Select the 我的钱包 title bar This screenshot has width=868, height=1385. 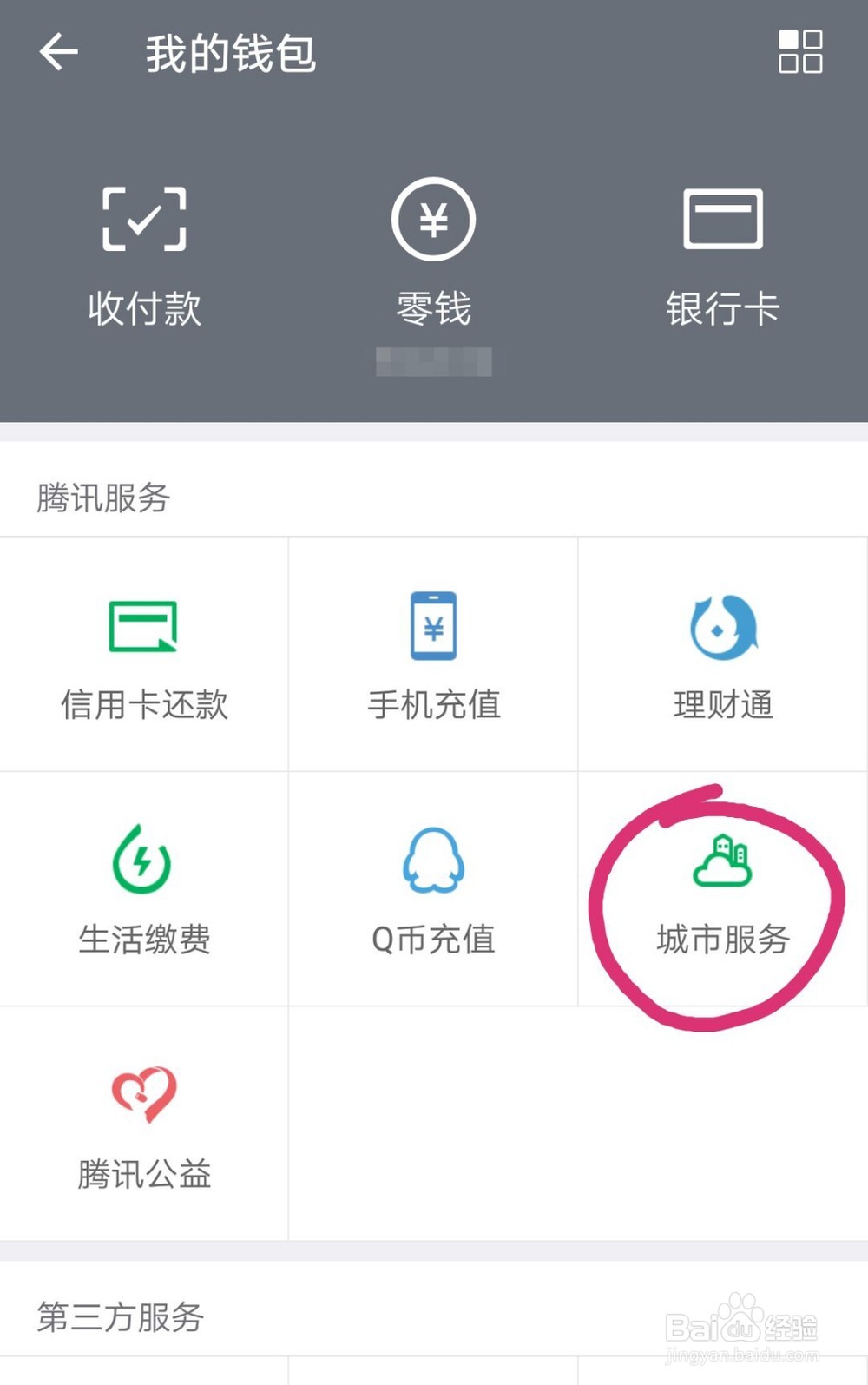pyautogui.click(x=230, y=53)
